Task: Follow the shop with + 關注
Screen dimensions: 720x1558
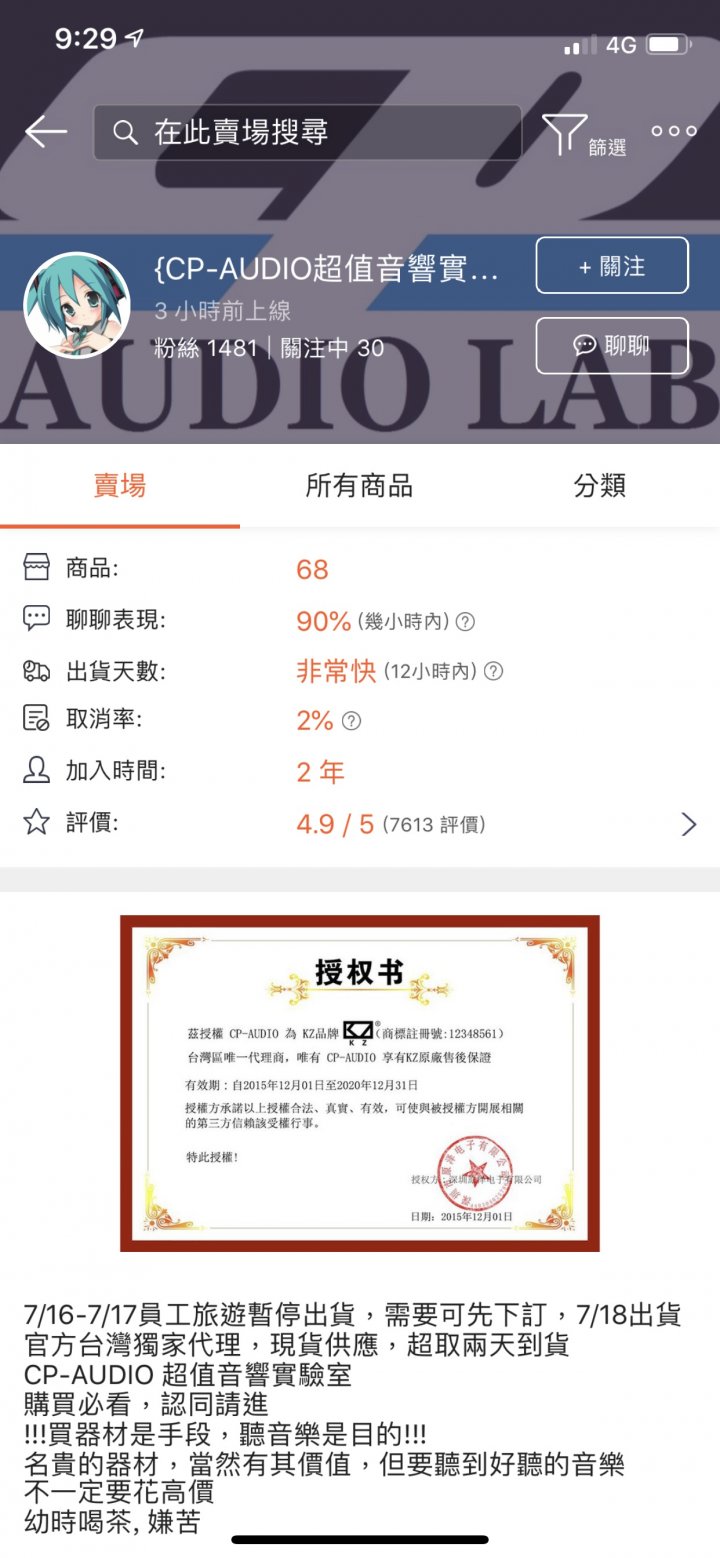Action: pyautogui.click(x=612, y=266)
